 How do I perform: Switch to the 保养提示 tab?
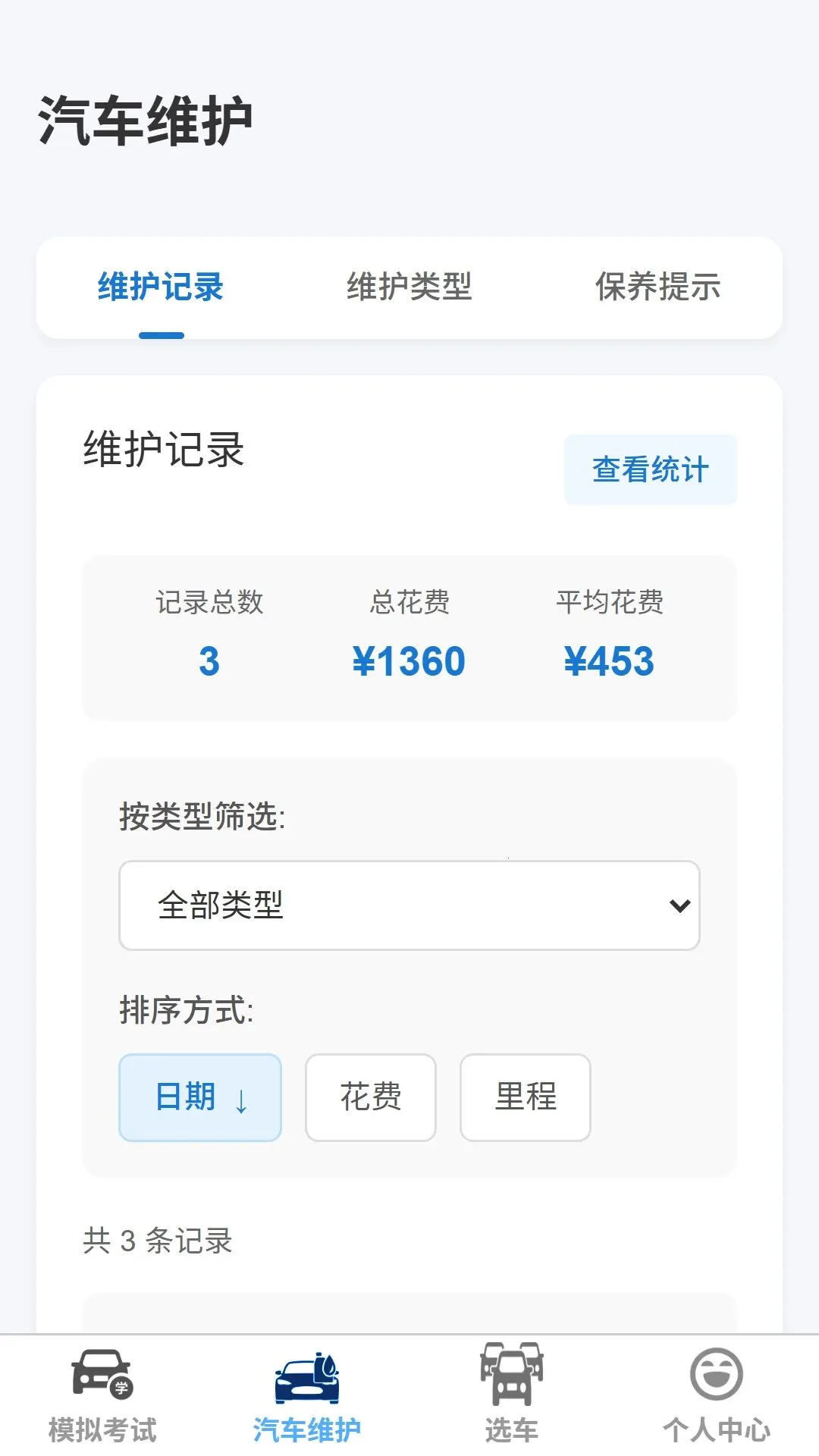[658, 287]
